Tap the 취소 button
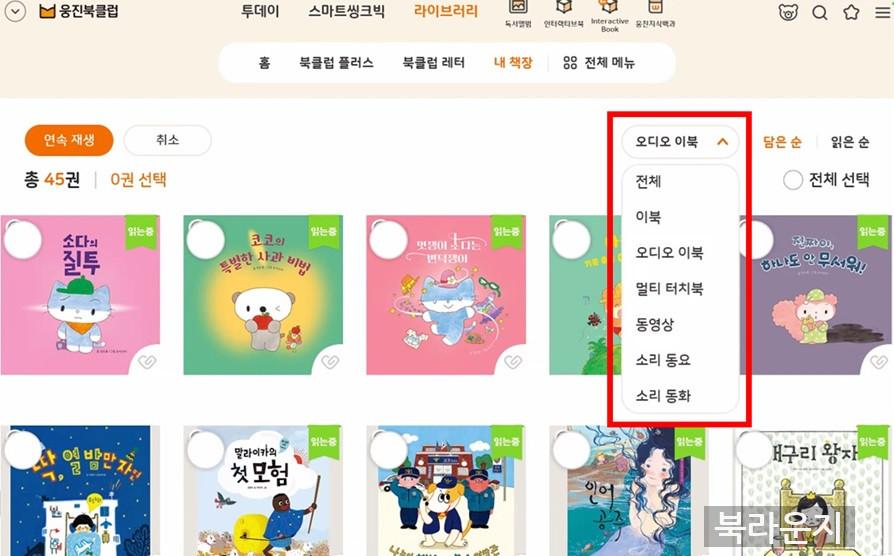 pos(167,140)
